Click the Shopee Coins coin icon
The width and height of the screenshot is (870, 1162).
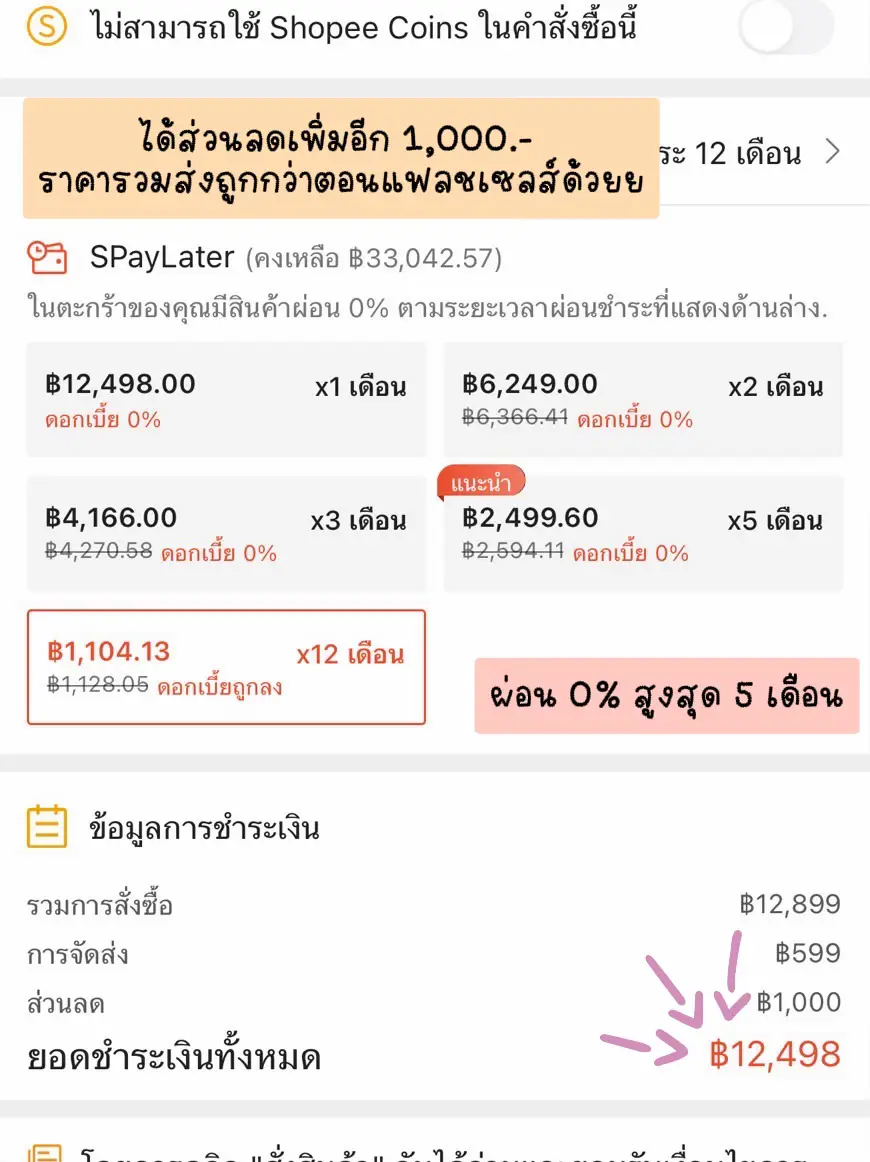(x=46, y=28)
